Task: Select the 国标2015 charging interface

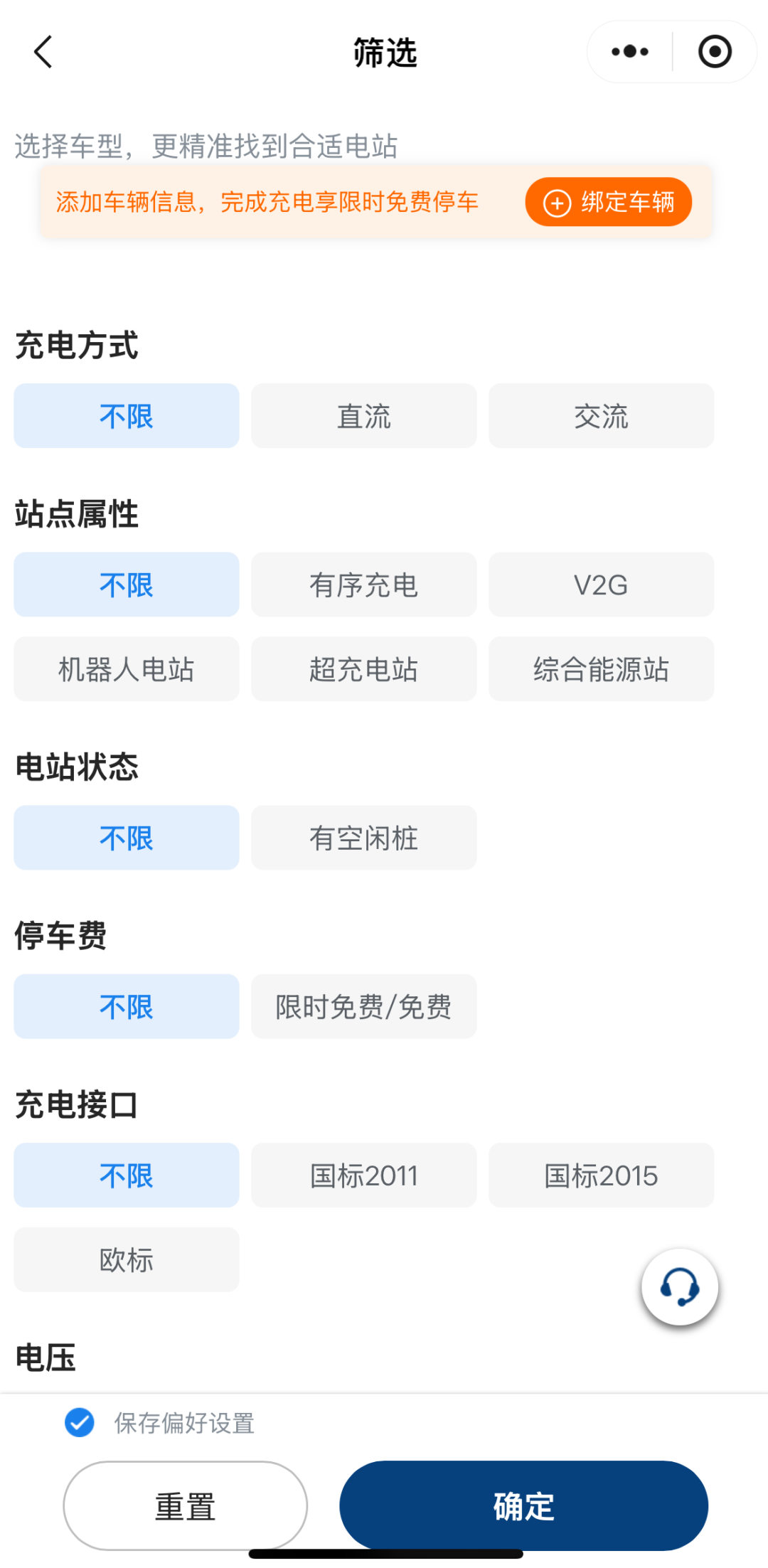Action: (601, 1175)
